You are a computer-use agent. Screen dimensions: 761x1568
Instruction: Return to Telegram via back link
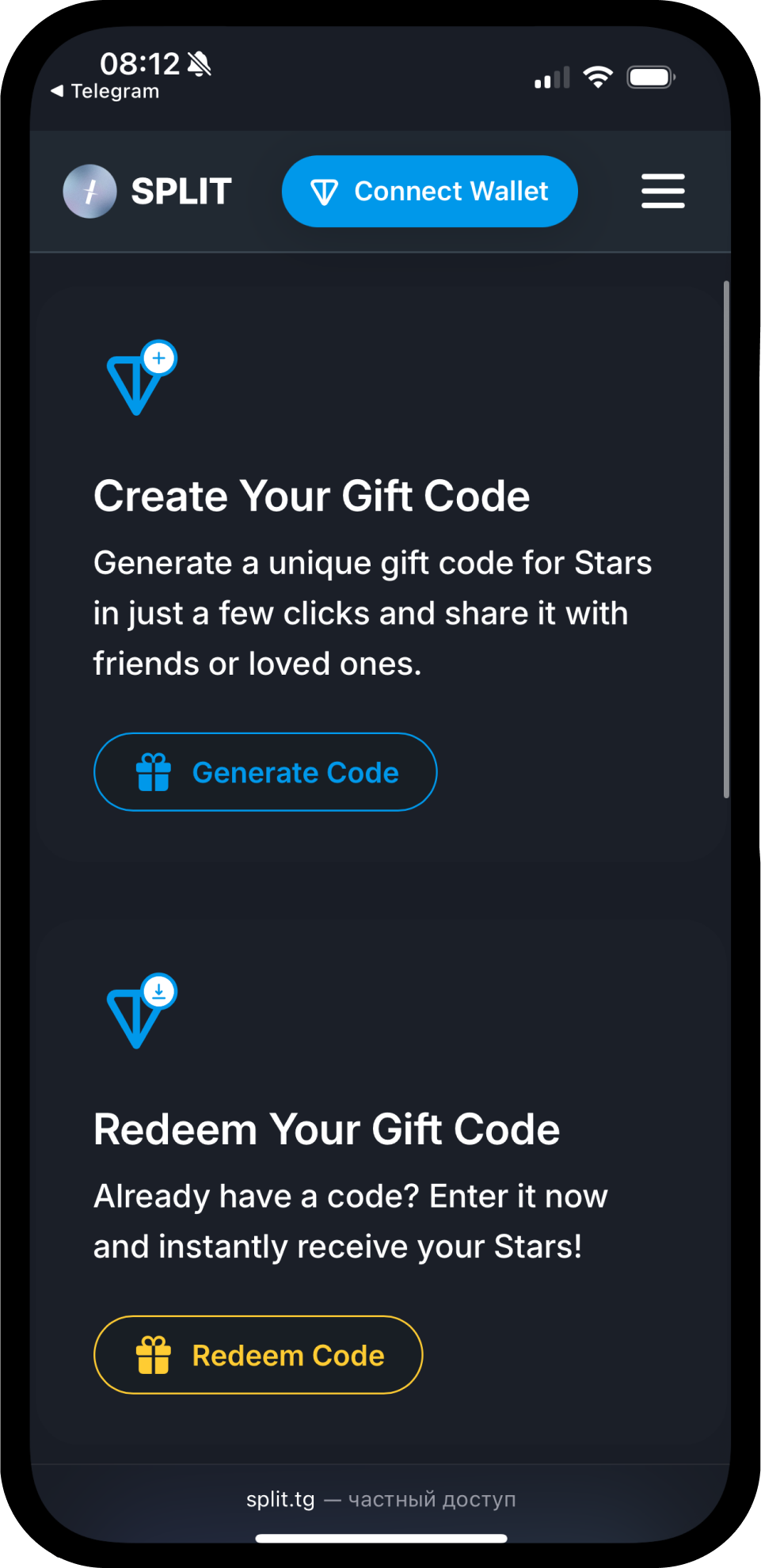(x=105, y=91)
